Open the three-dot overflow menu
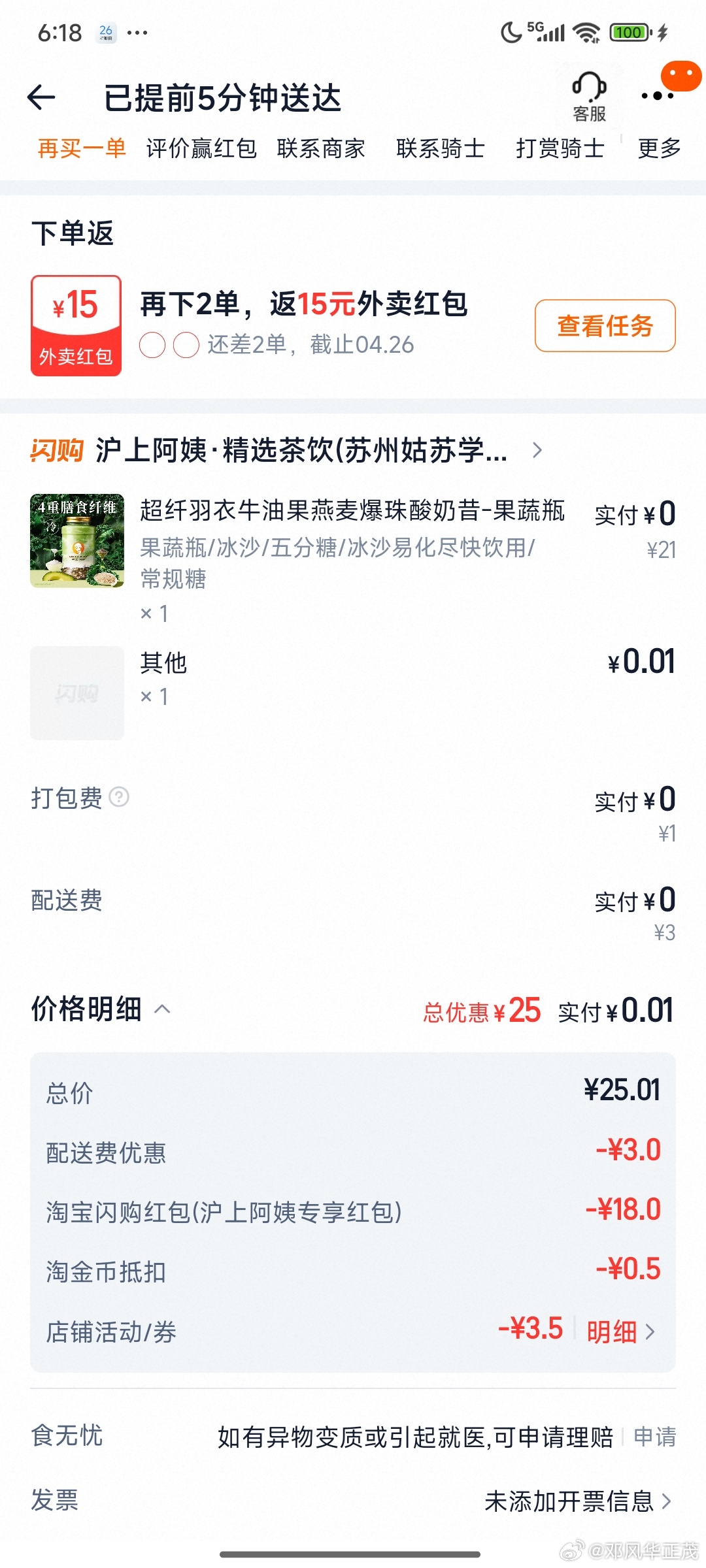Viewport: 706px width, 1568px height. (657, 96)
